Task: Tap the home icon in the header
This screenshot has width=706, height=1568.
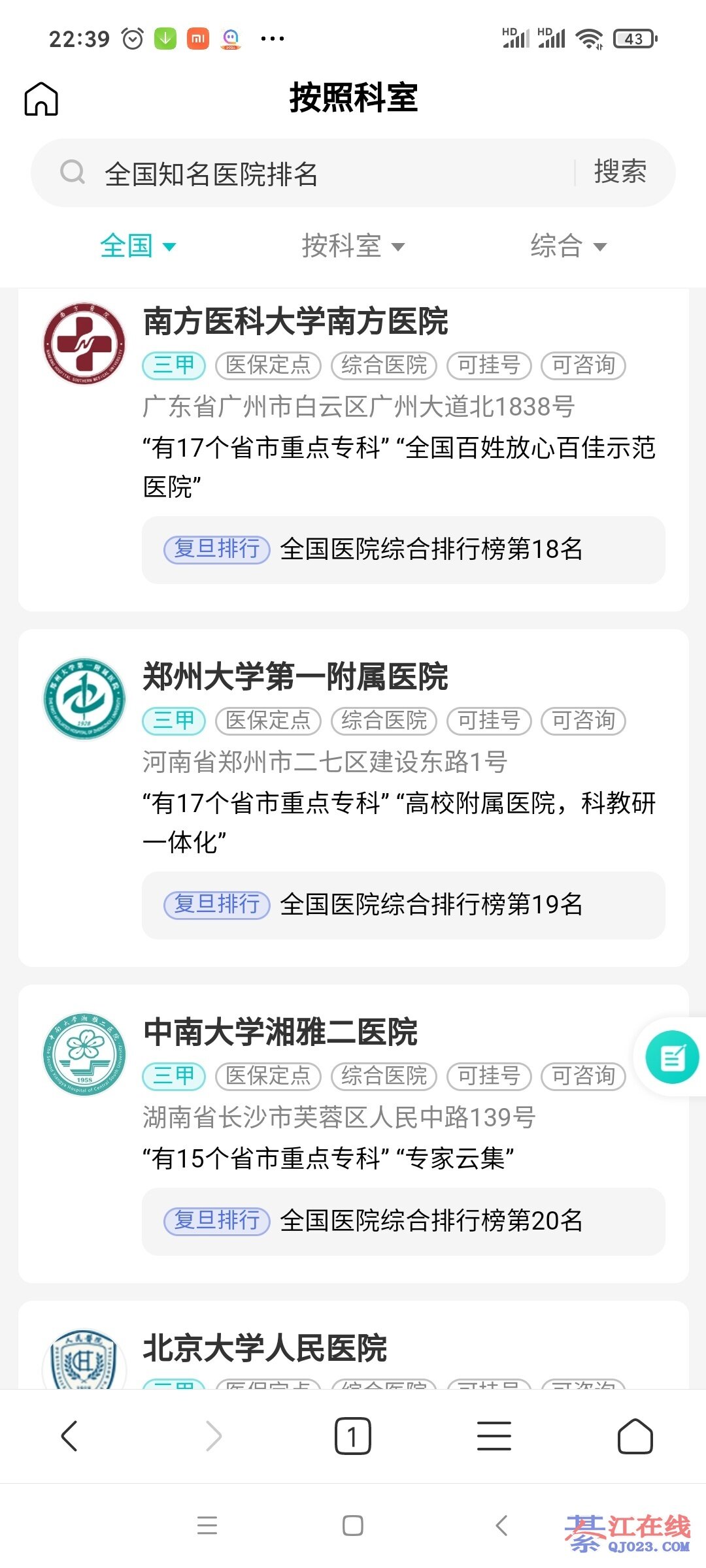Action: coord(41,99)
